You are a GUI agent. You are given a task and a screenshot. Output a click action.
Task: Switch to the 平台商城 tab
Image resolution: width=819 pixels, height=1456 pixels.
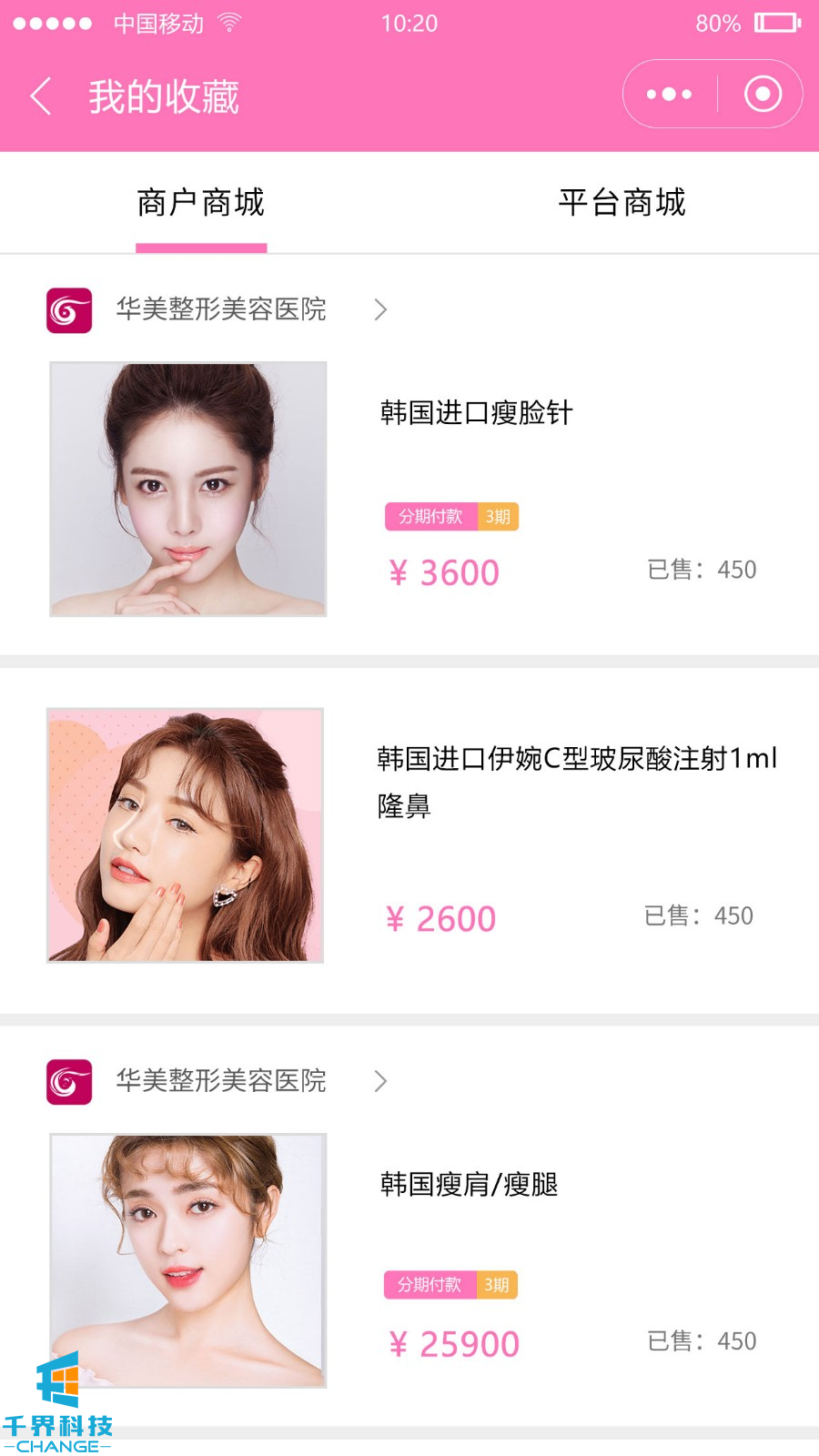click(622, 202)
